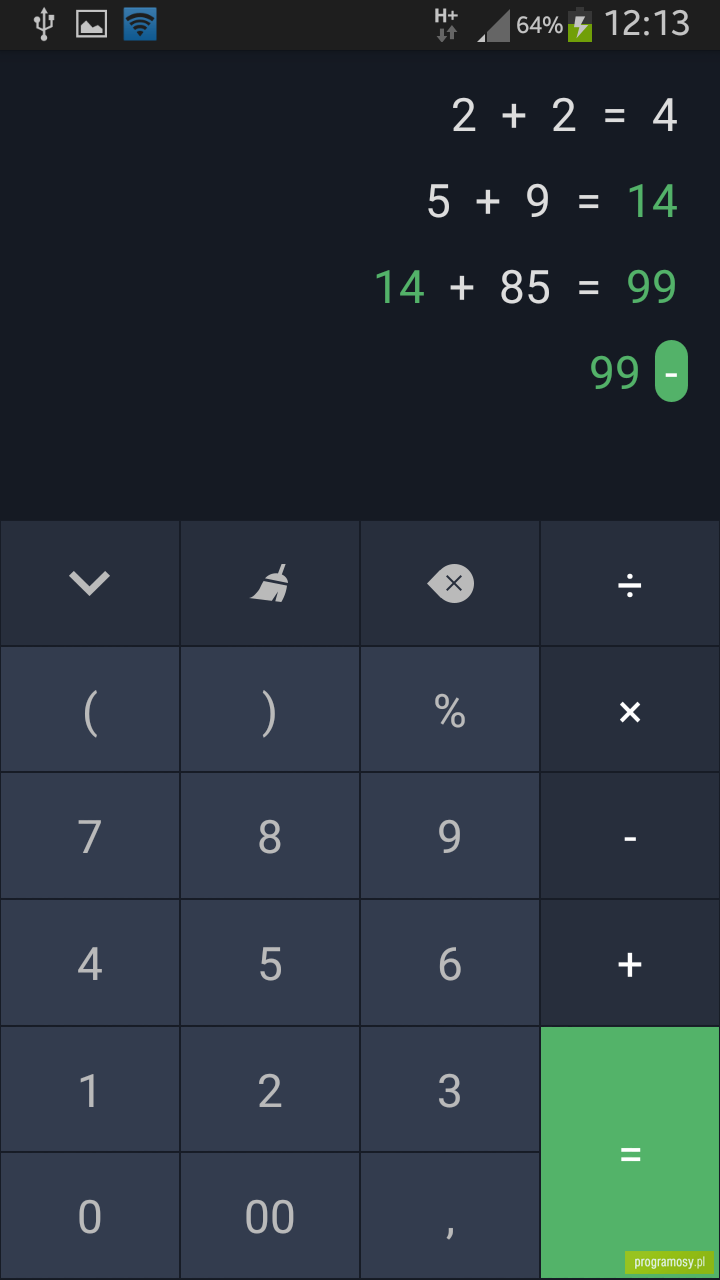
Task: Collapse the keypad with the down chevron
Action: [90, 583]
